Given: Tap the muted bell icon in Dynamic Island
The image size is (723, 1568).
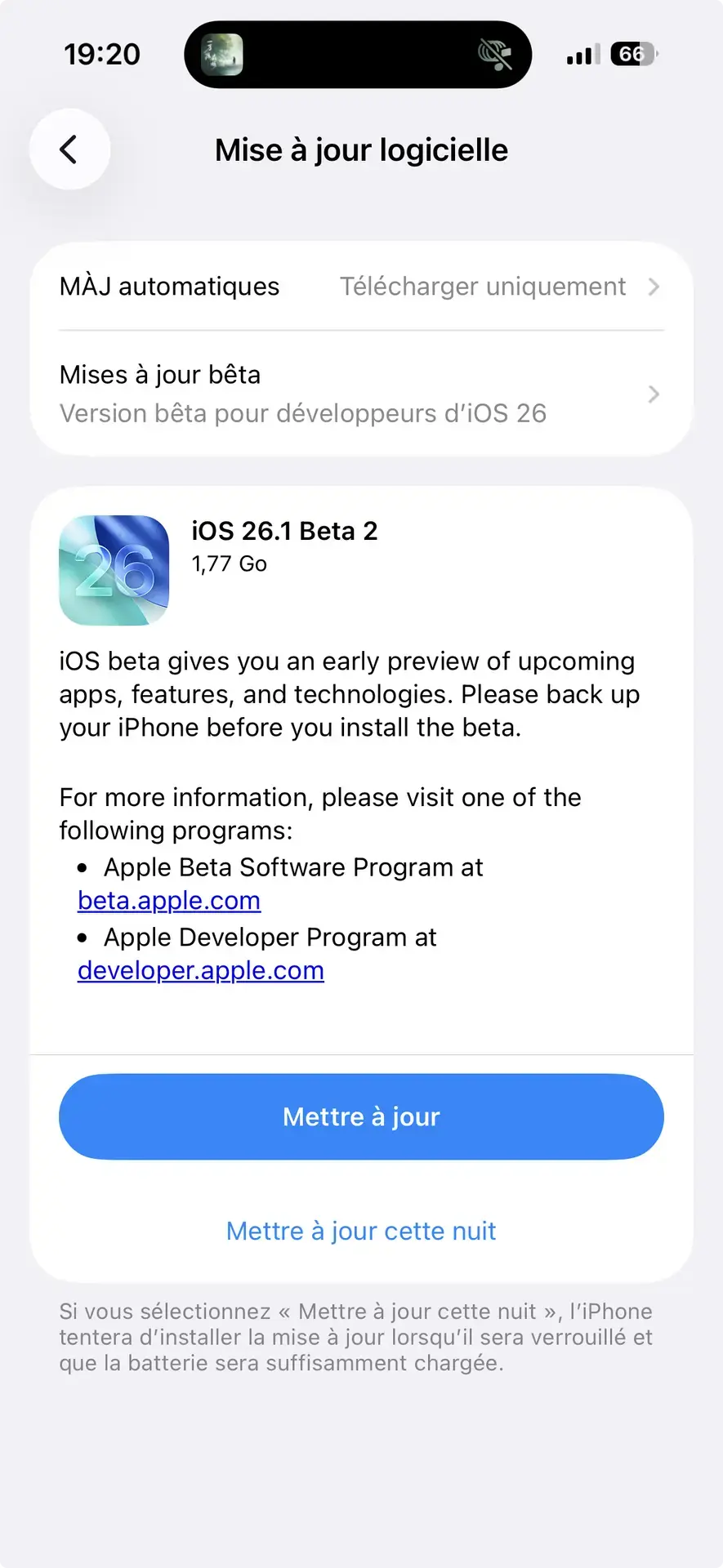Looking at the screenshot, I should (x=493, y=53).
